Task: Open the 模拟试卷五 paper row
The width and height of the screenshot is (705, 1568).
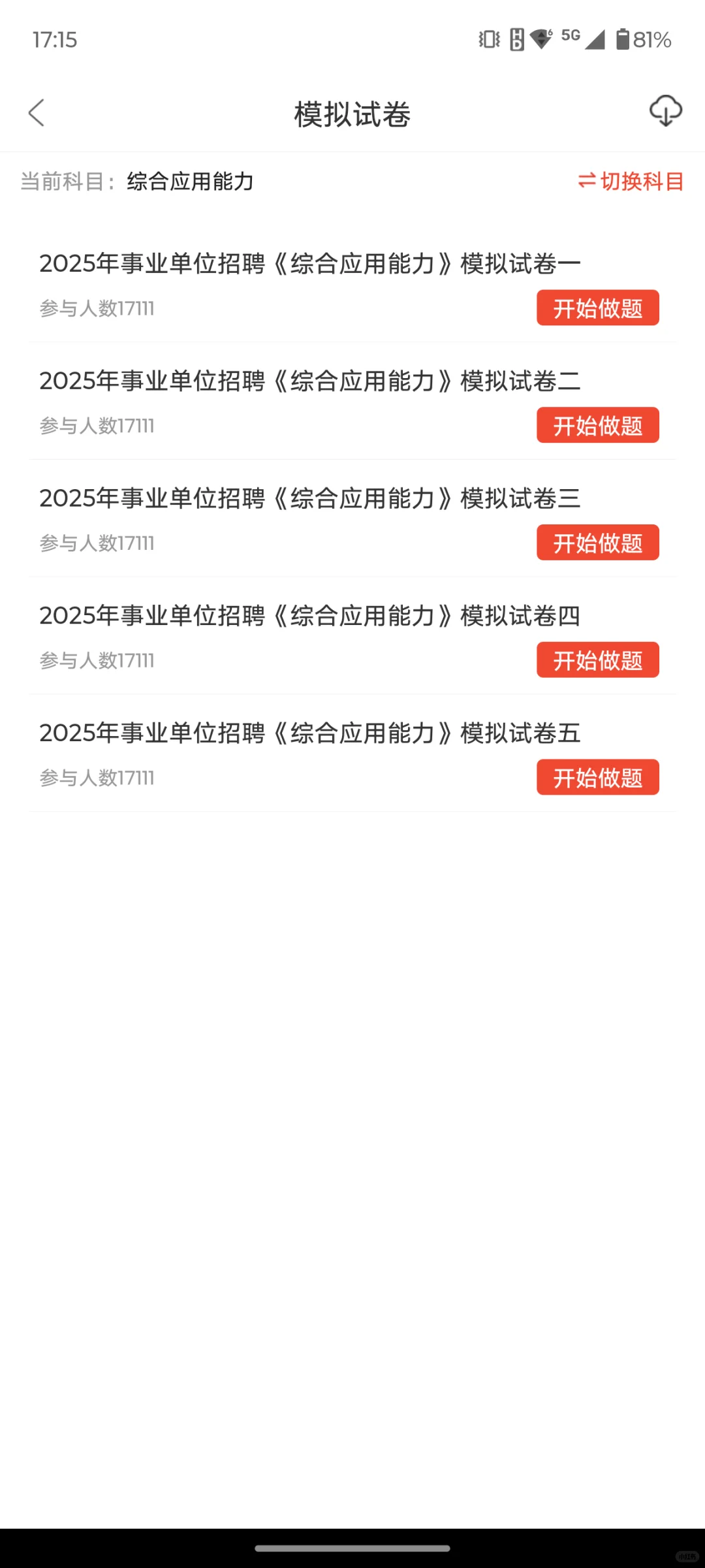Action: coord(309,733)
